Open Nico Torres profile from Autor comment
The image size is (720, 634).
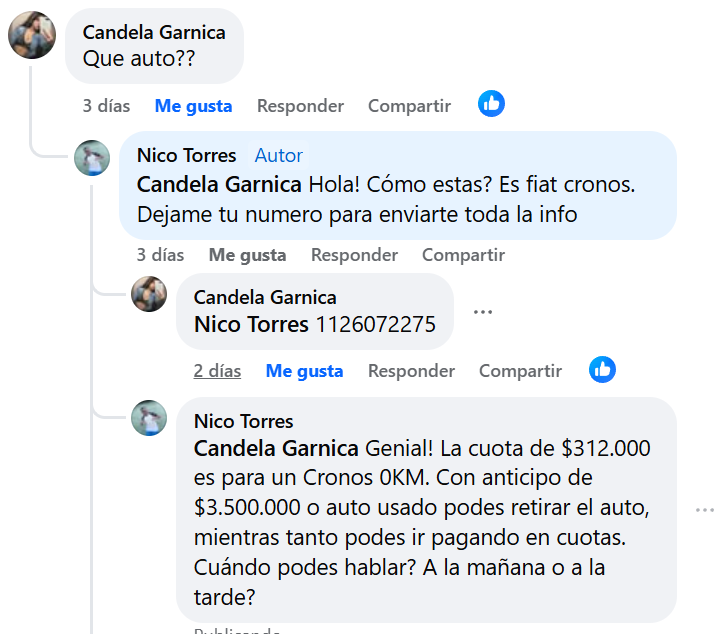pos(186,155)
